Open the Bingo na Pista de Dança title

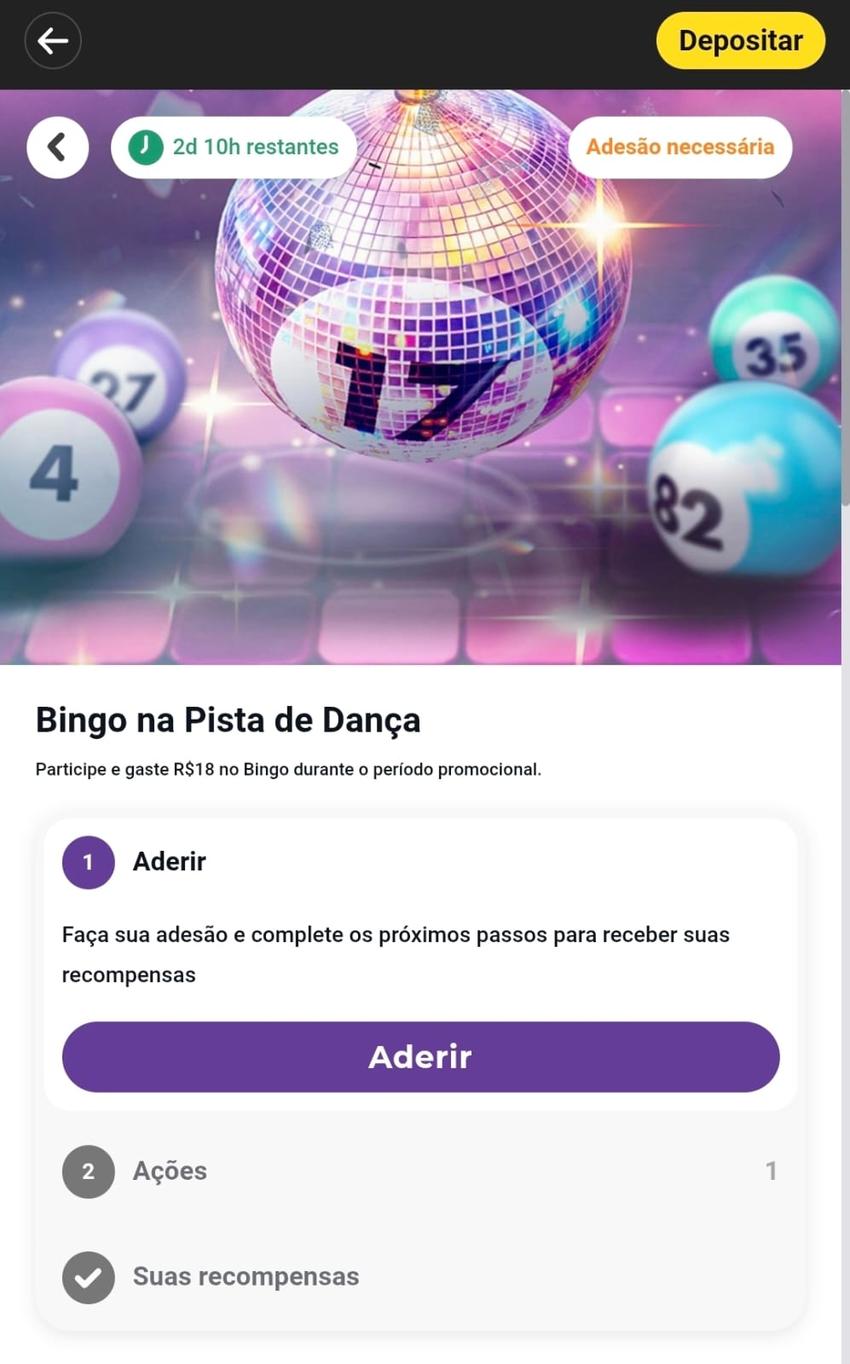[228, 719]
